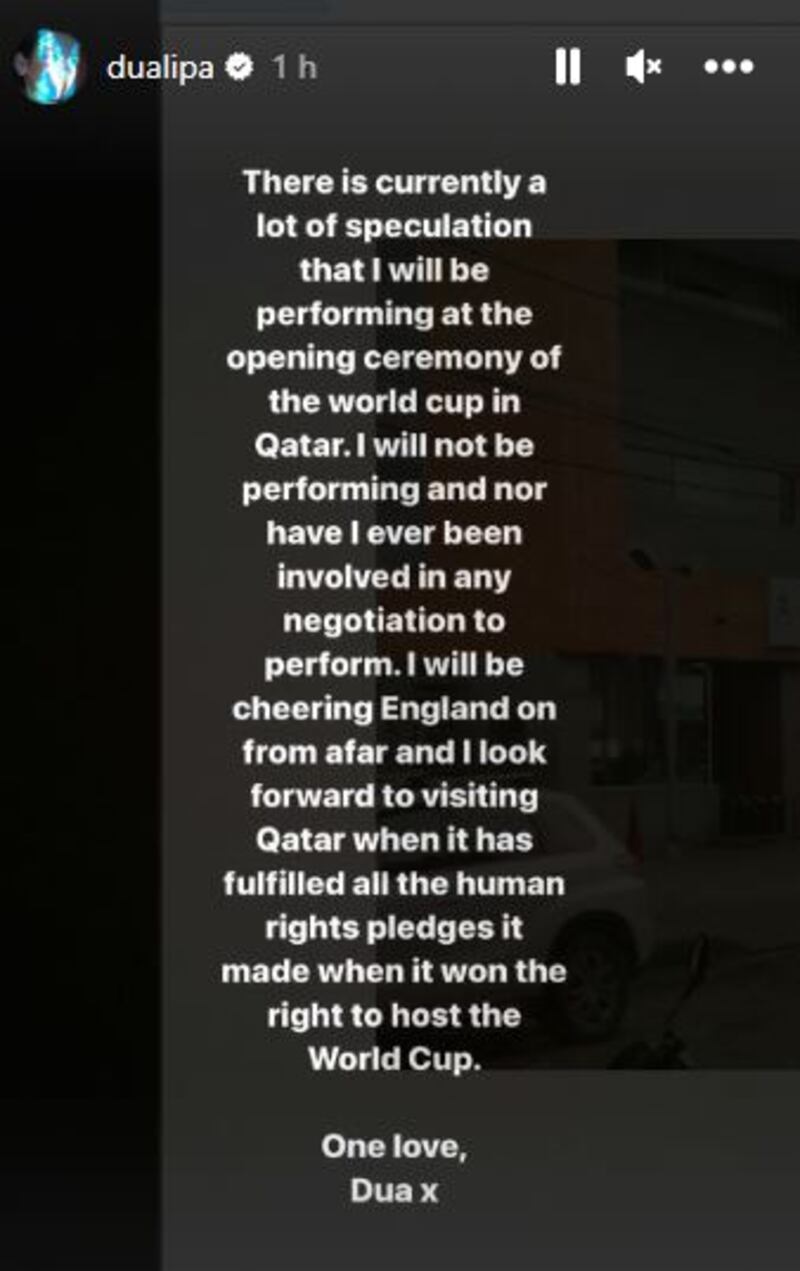
Task: Pause the story playback
Action: pyautogui.click(x=567, y=67)
